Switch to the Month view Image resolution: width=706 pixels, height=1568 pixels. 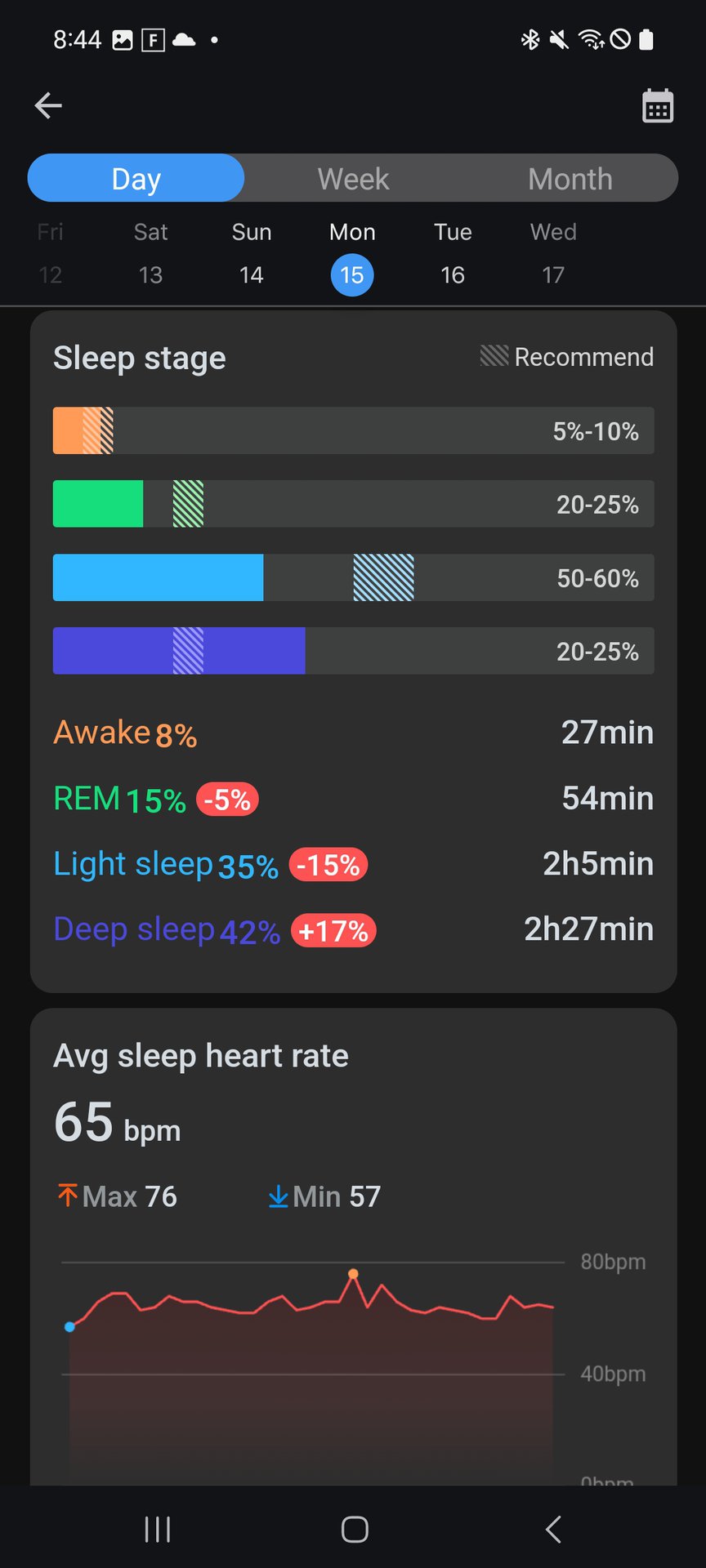tap(570, 178)
